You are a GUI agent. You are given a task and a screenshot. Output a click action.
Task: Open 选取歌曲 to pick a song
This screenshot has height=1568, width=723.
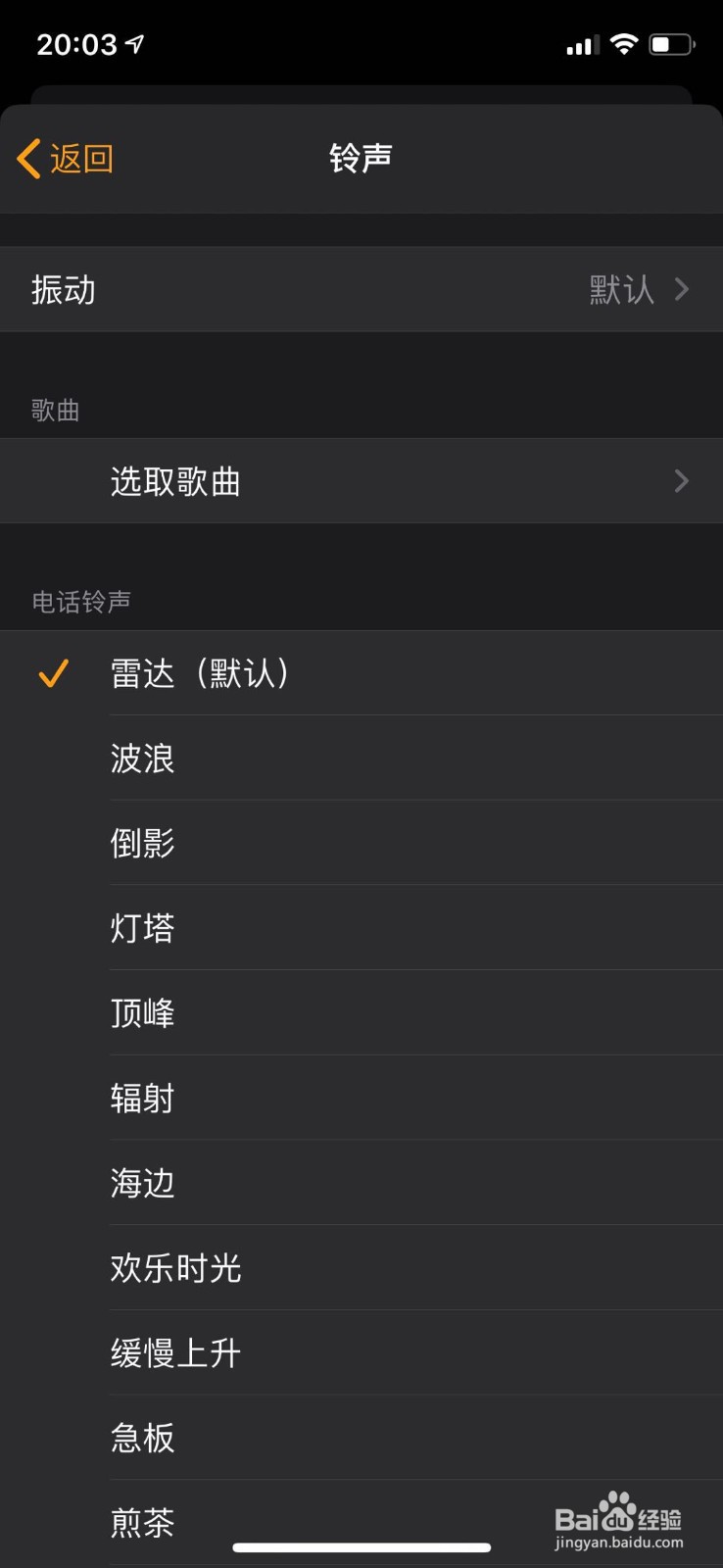coord(174,481)
